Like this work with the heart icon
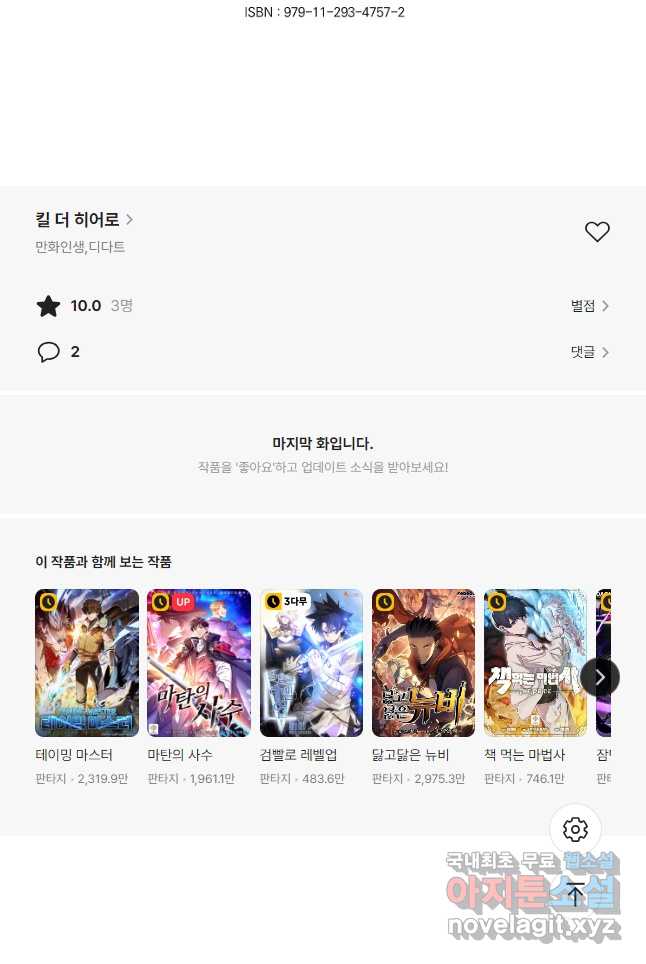The height and width of the screenshot is (964, 646). point(597,232)
